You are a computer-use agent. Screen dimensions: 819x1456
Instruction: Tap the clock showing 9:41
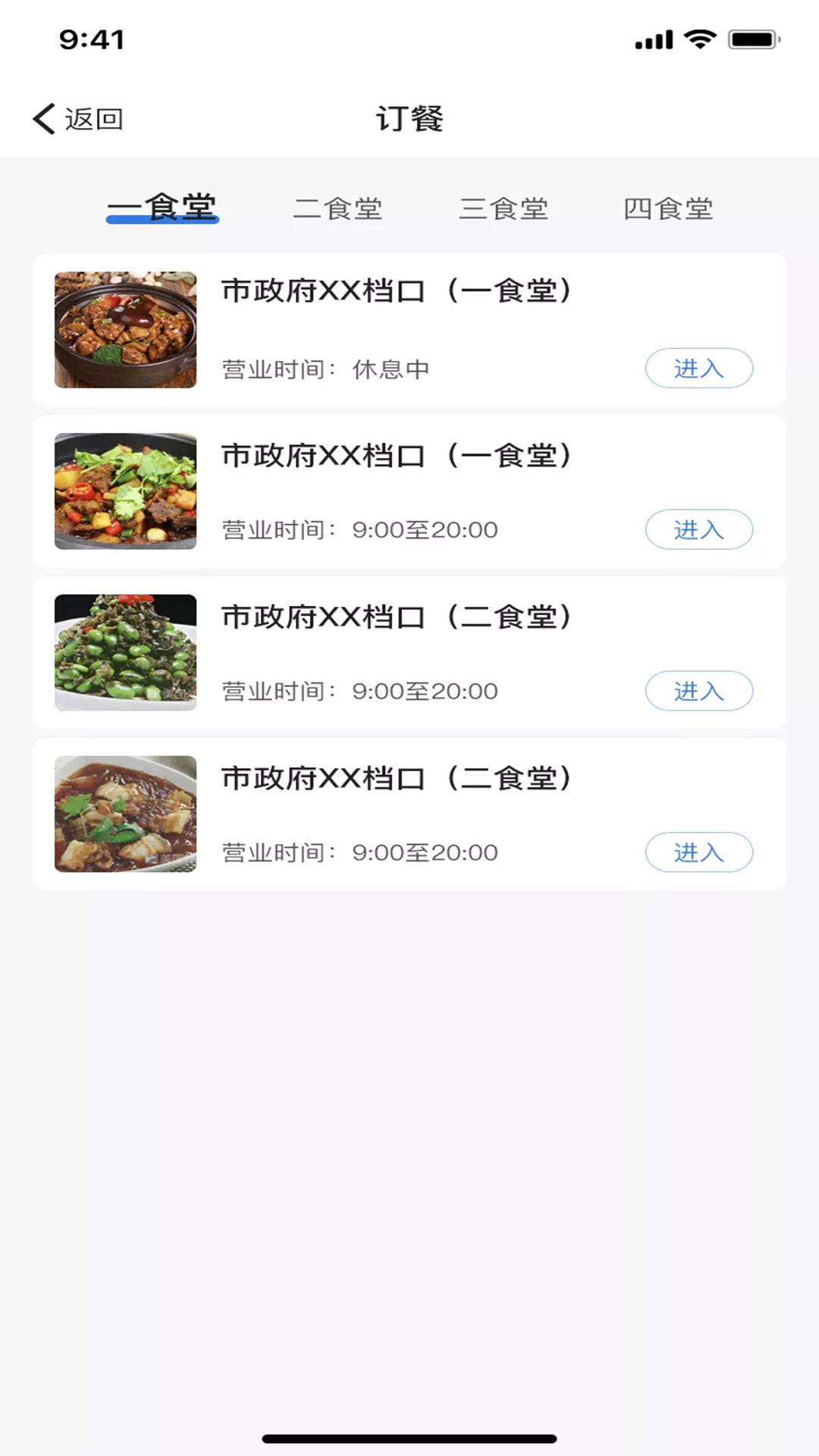click(x=91, y=39)
